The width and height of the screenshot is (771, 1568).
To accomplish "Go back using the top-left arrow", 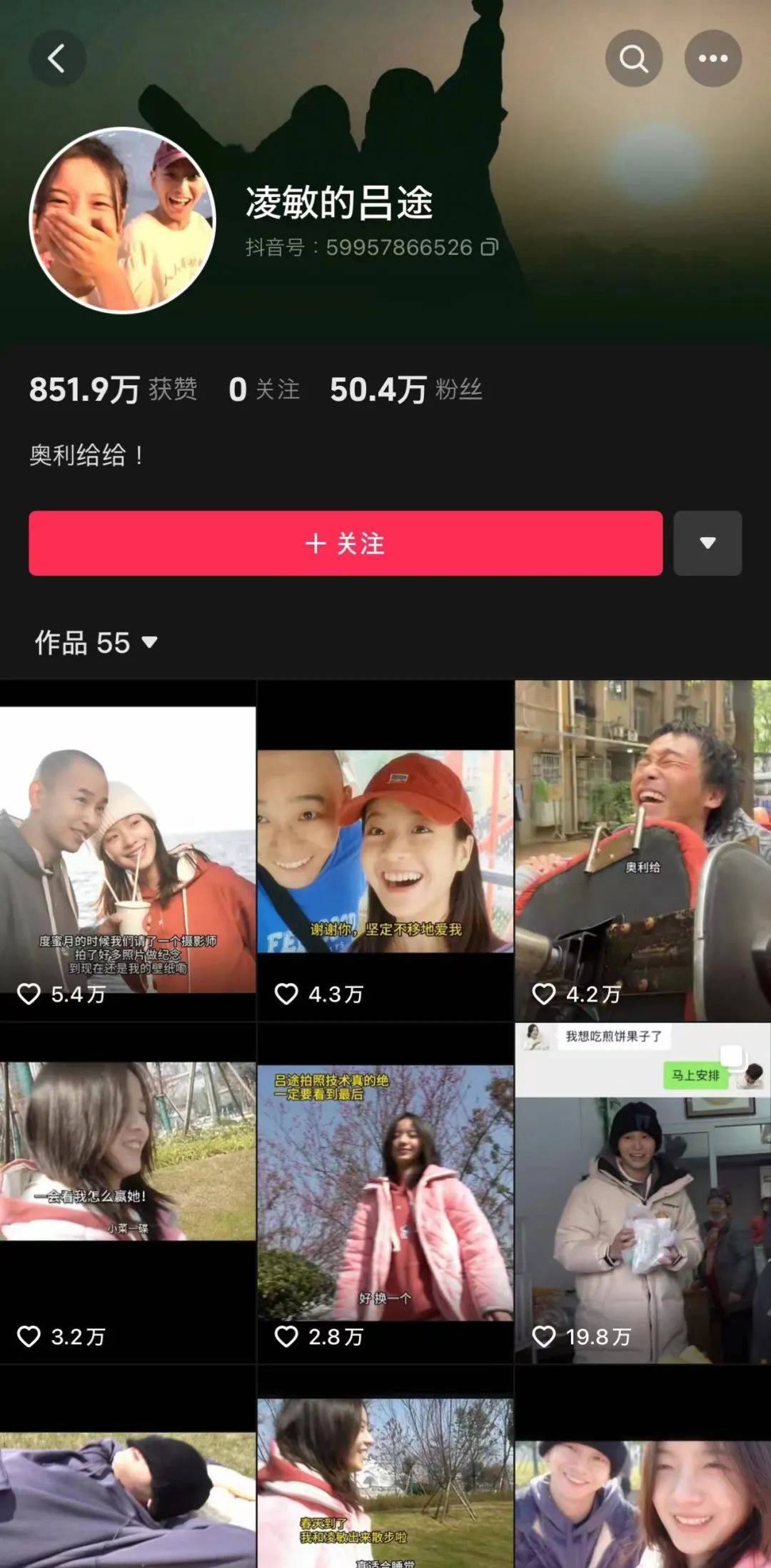I will (57, 59).
